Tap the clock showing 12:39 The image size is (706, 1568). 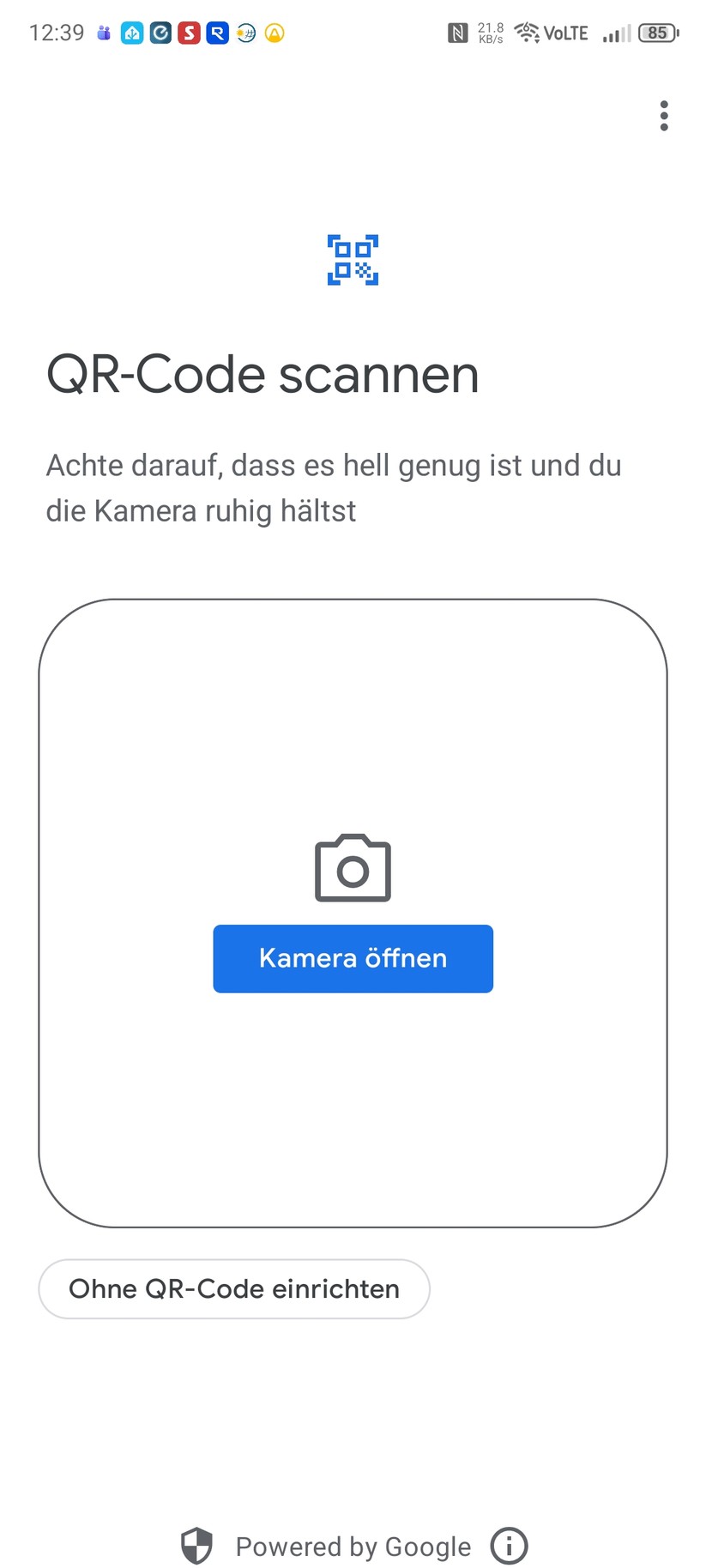[55, 33]
